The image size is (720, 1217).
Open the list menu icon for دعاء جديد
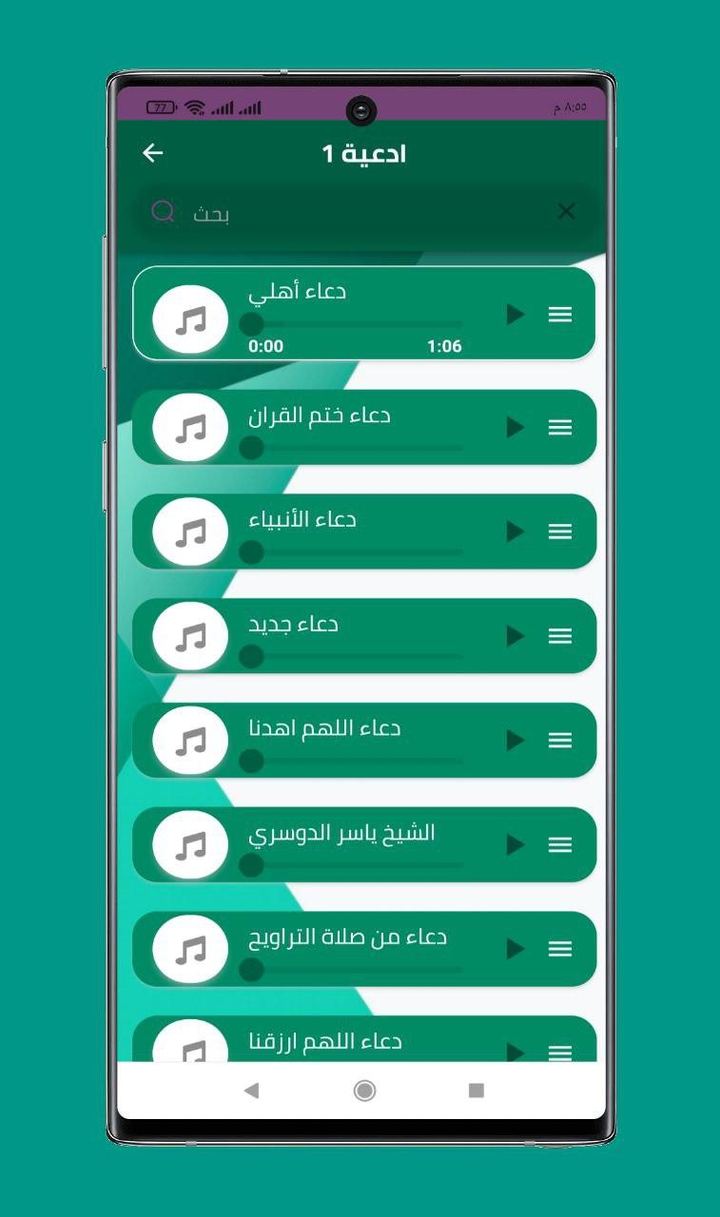560,636
